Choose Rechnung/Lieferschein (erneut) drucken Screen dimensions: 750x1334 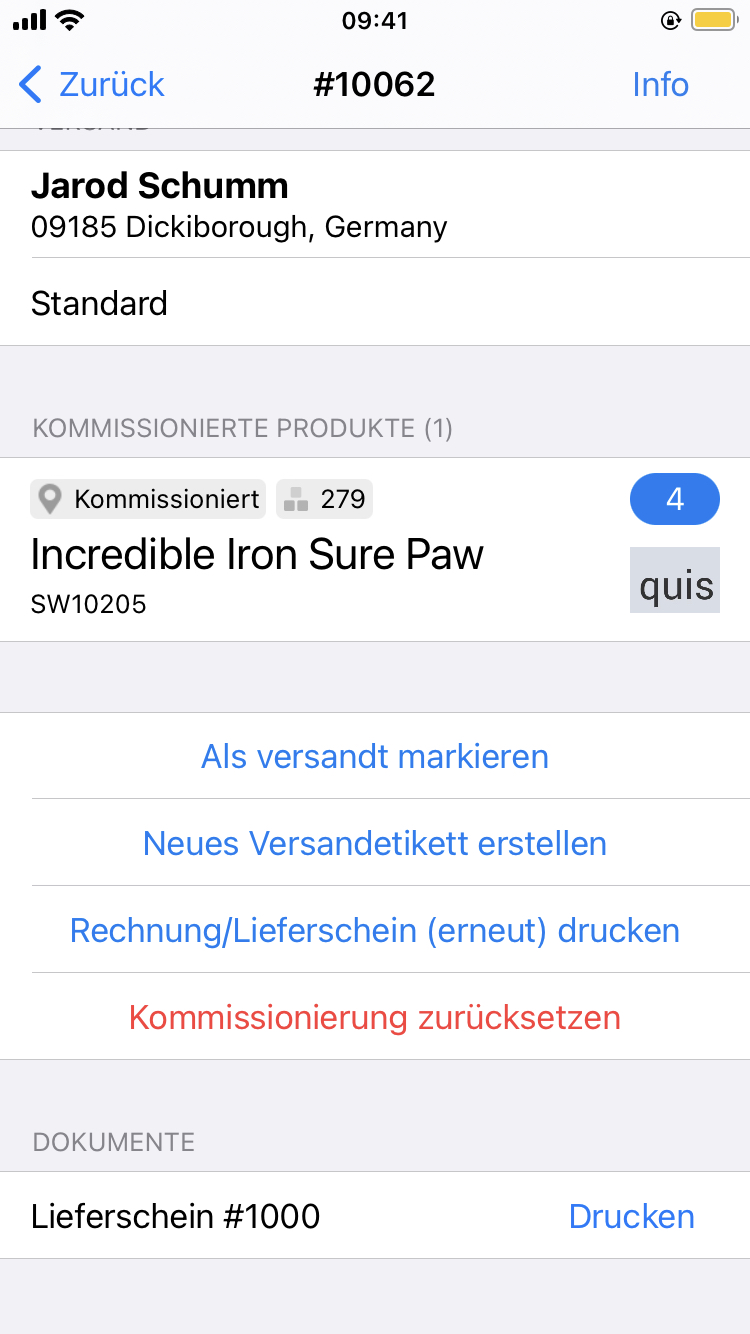click(x=375, y=930)
